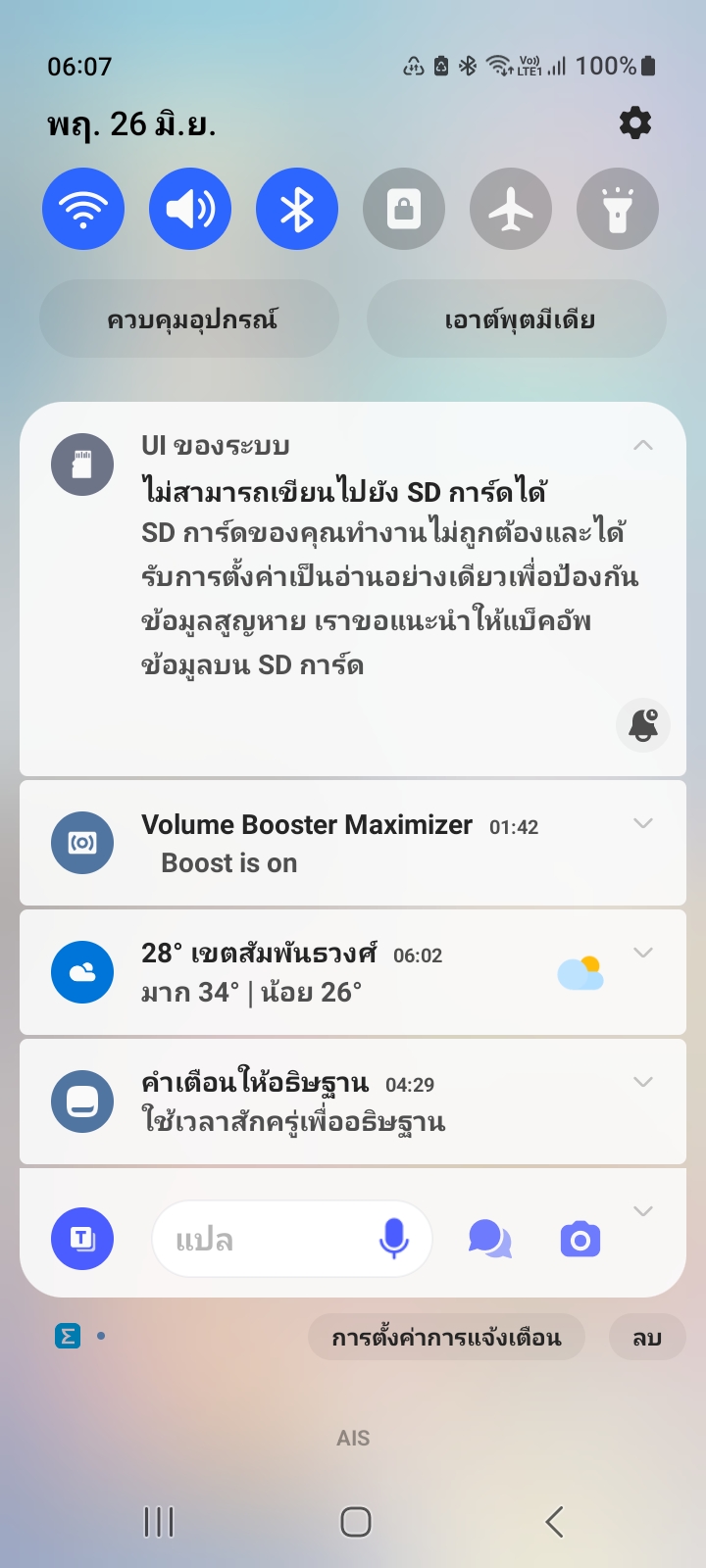Image resolution: width=706 pixels, height=1568 pixels.
Task: Toggle the screen rotation lock
Action: 404,209
